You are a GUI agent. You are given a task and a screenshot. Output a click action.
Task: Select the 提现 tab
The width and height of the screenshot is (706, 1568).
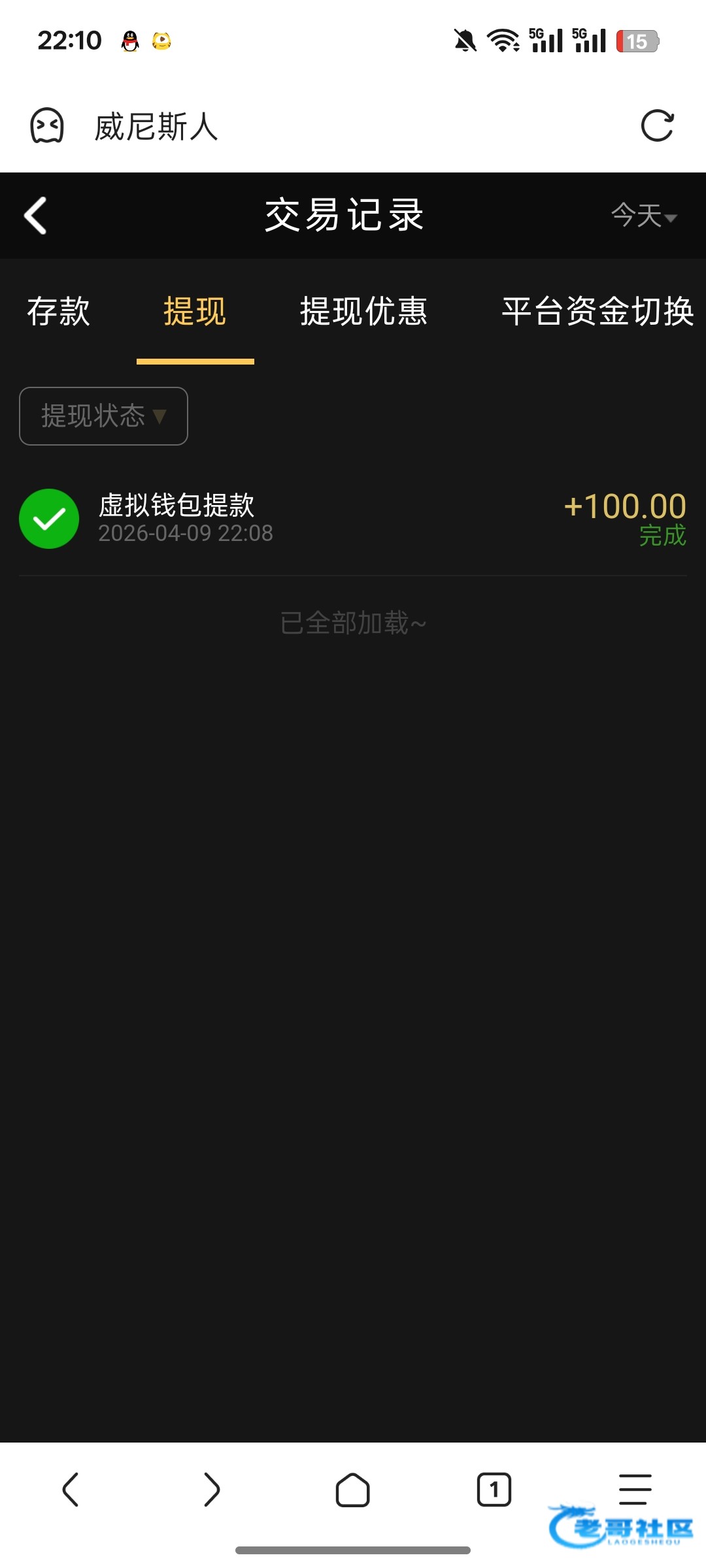(195, 311)
